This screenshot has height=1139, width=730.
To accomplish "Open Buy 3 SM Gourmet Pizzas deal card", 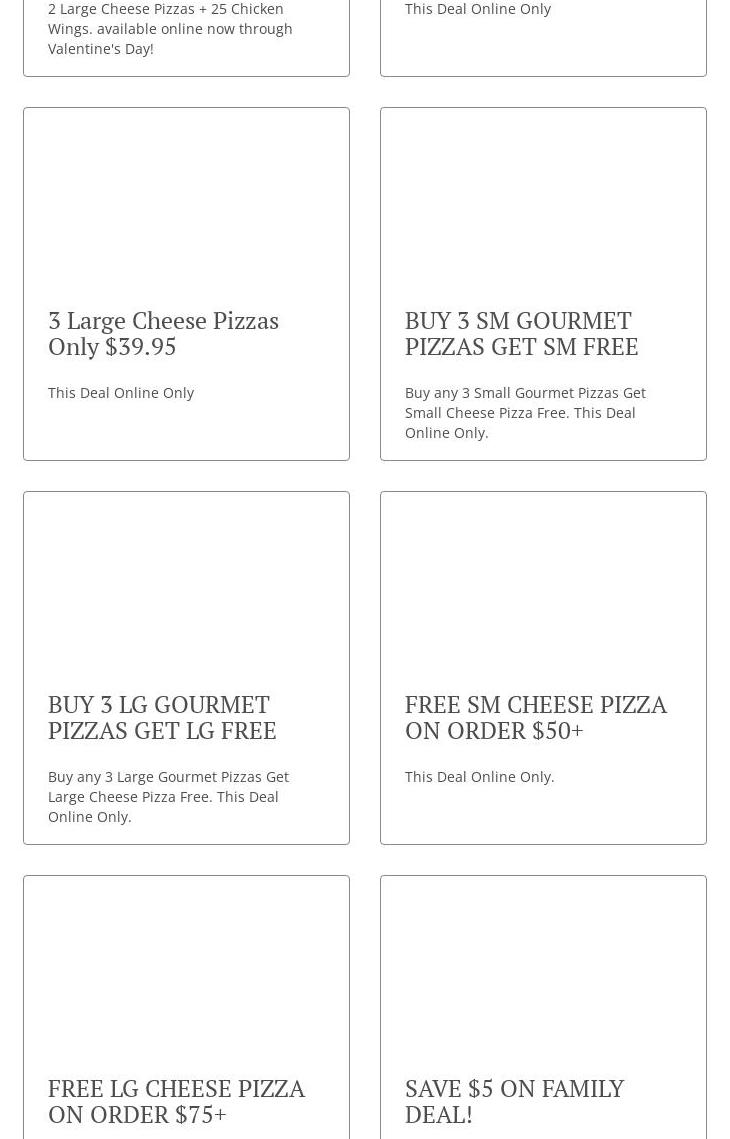I will 521,333.
